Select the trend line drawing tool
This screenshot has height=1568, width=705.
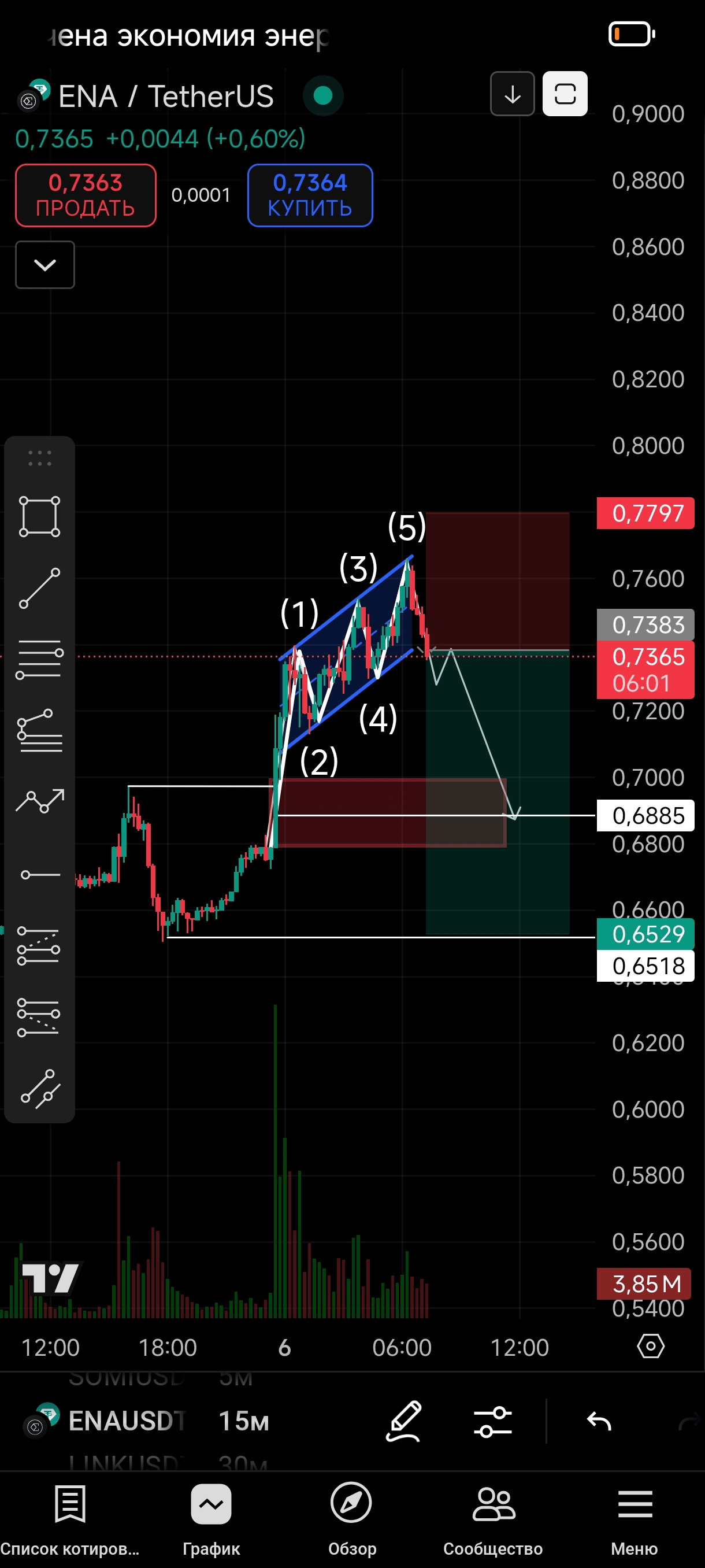[x=39, y=588]
